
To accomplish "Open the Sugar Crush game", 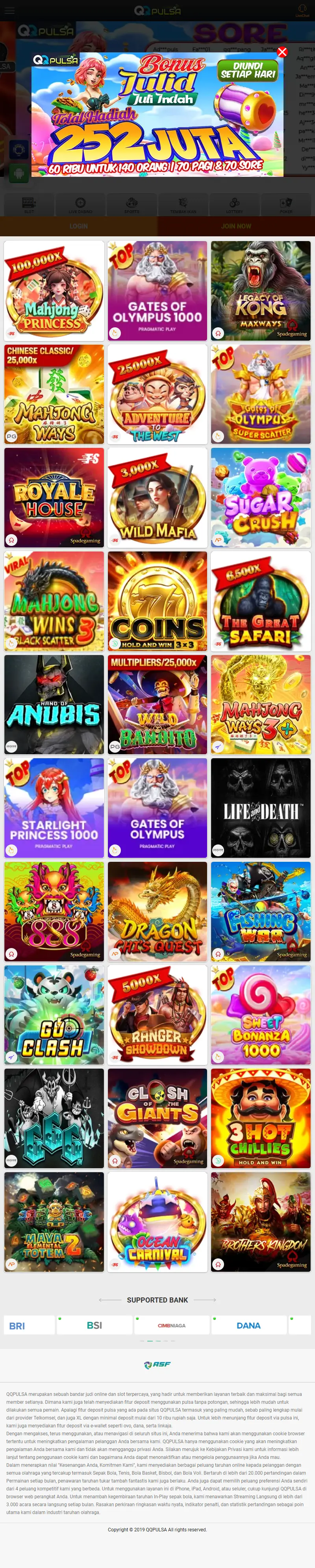I will (261, 498).
